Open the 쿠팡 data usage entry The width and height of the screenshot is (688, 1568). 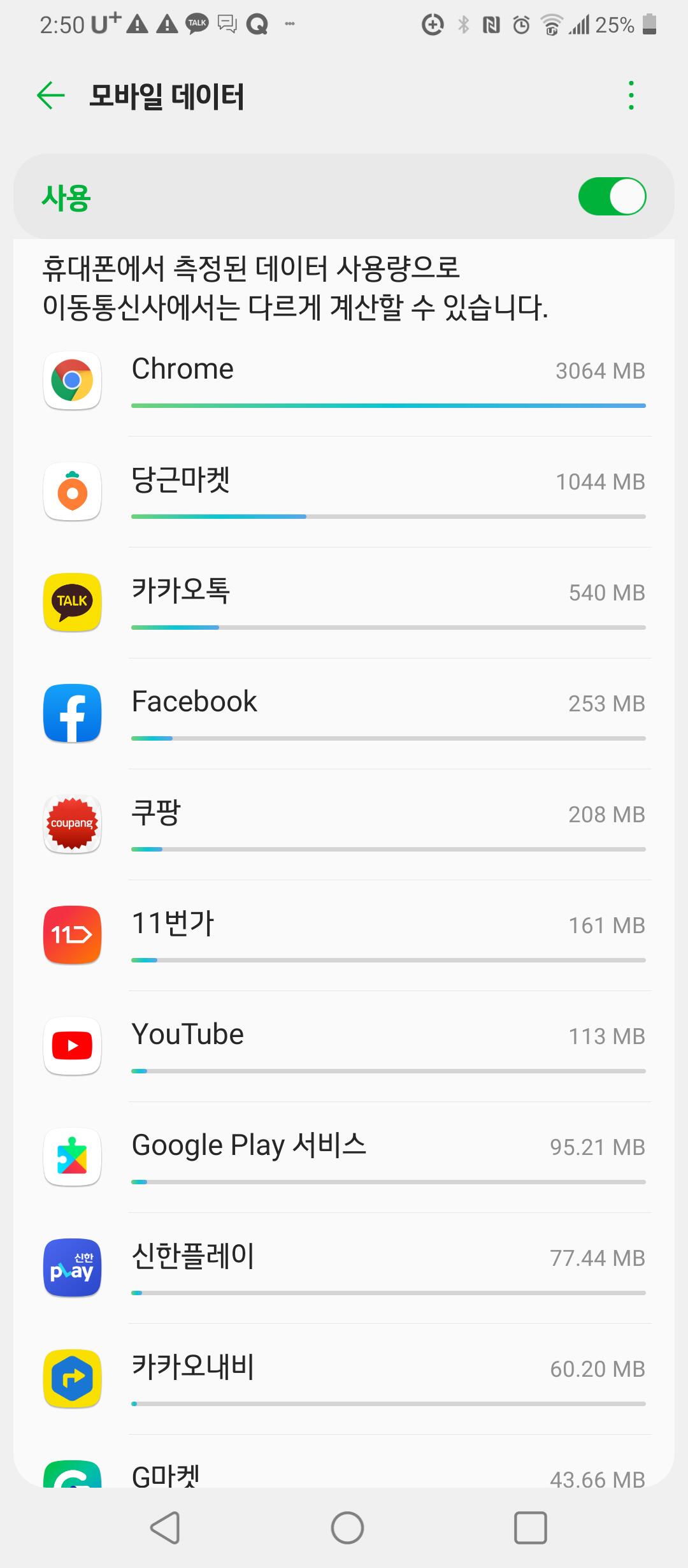point(344,825)
